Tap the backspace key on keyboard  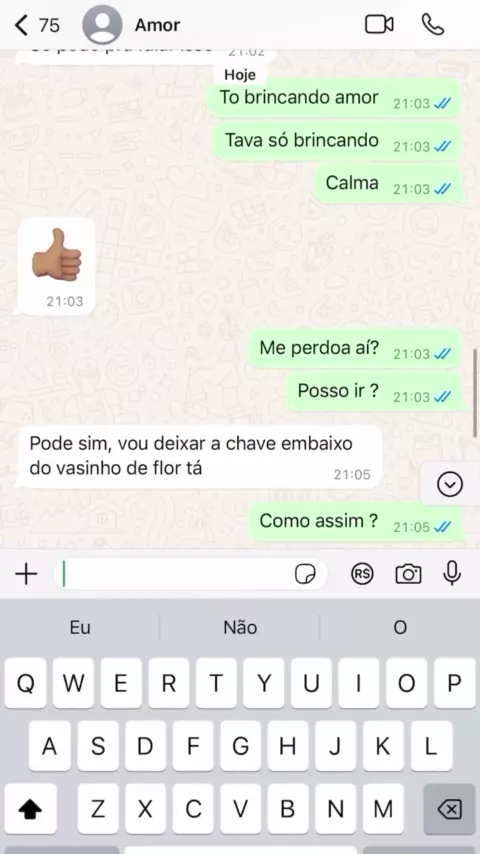click(449, 809)
